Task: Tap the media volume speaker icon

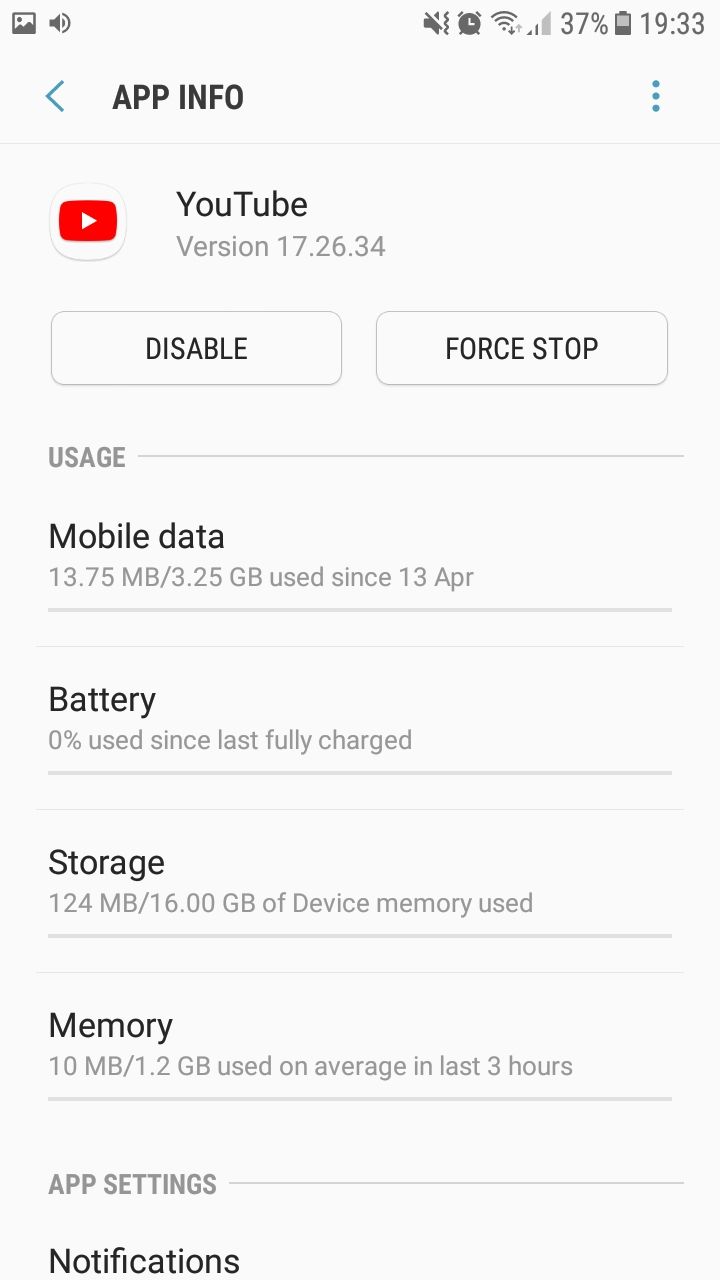Action: point(59,22)
